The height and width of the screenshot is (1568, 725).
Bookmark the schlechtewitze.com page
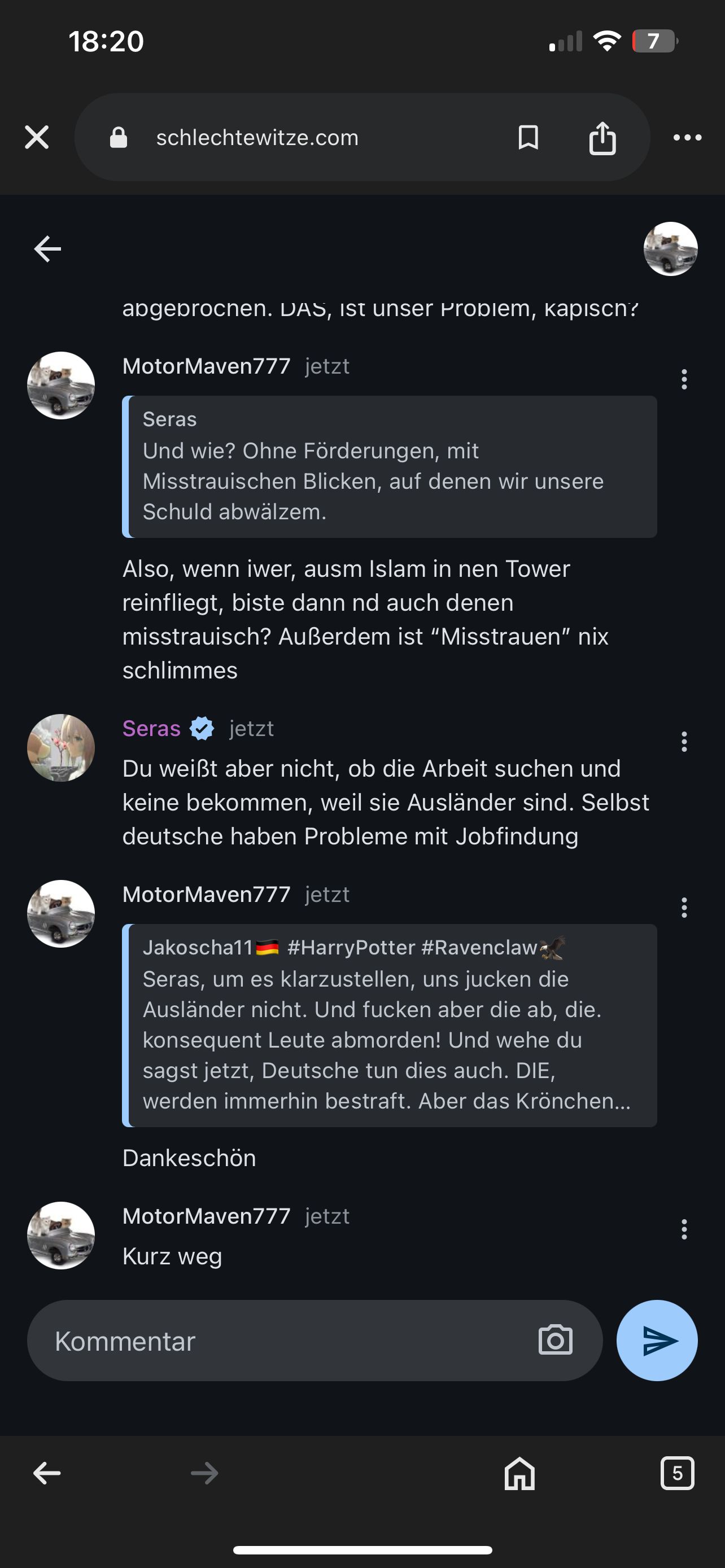tap(528, 138)
